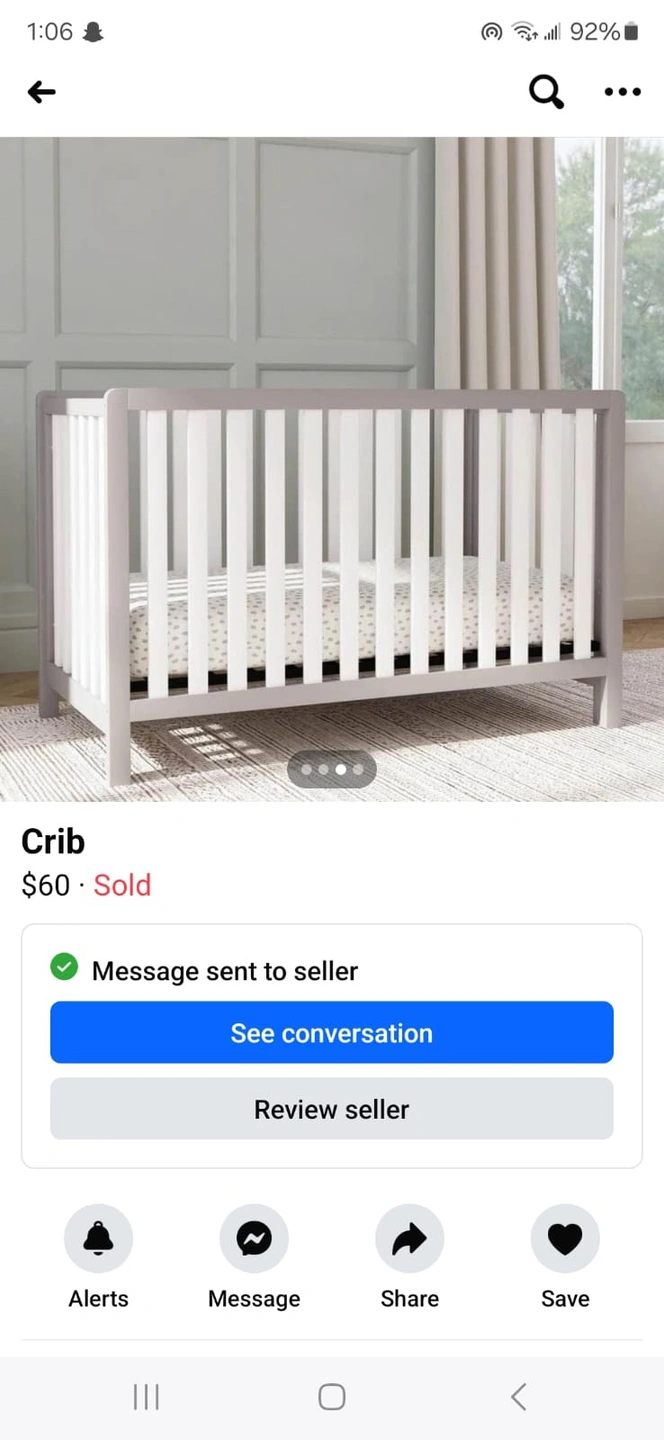
Task: Go back using the top-left arrow
Action: (x=41, y=92)
